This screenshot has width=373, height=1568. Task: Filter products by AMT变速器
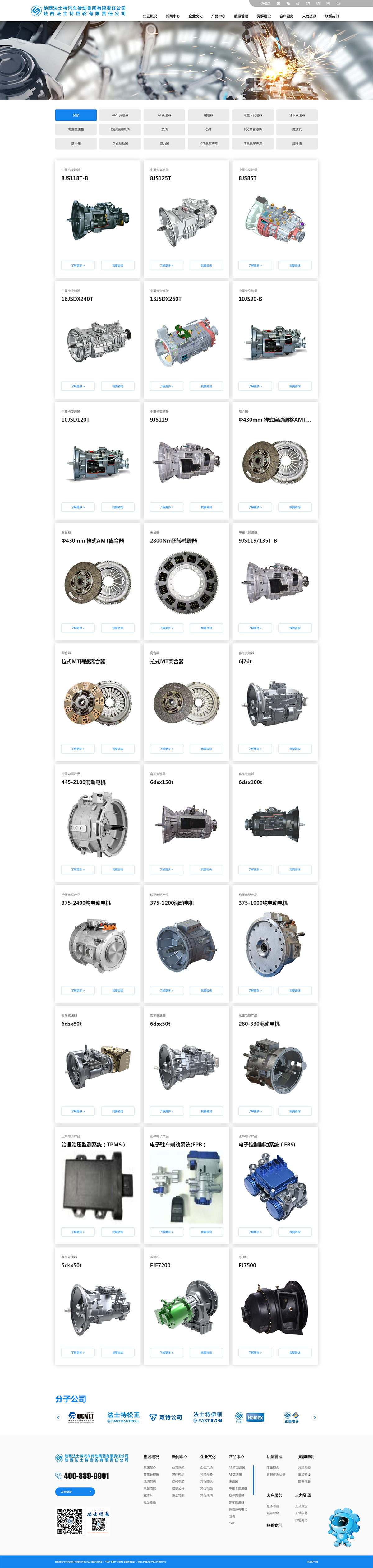pyautogui.click(x=120, y=115)
